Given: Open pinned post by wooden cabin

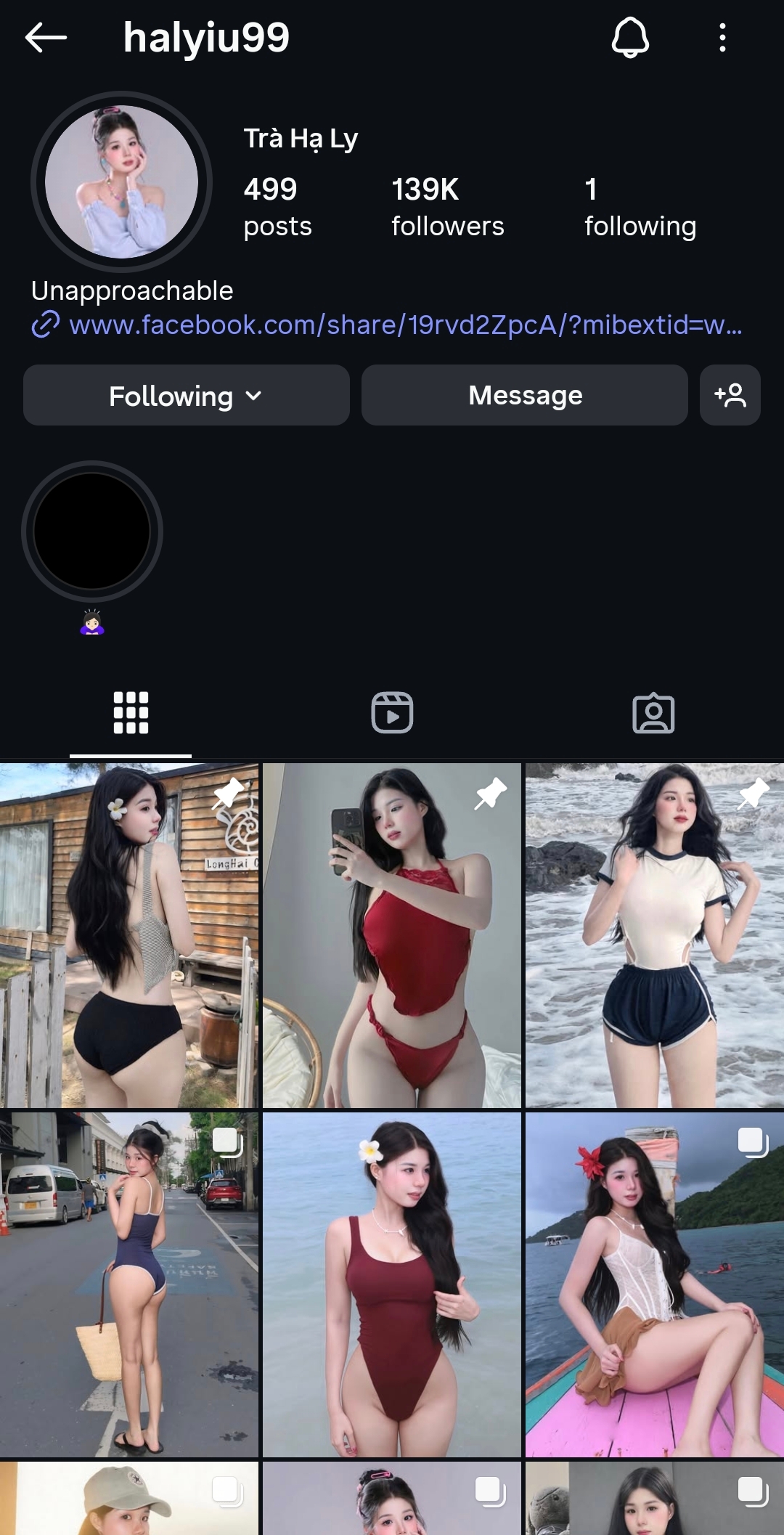Looking at the screenshot, I should coord(129,935).
